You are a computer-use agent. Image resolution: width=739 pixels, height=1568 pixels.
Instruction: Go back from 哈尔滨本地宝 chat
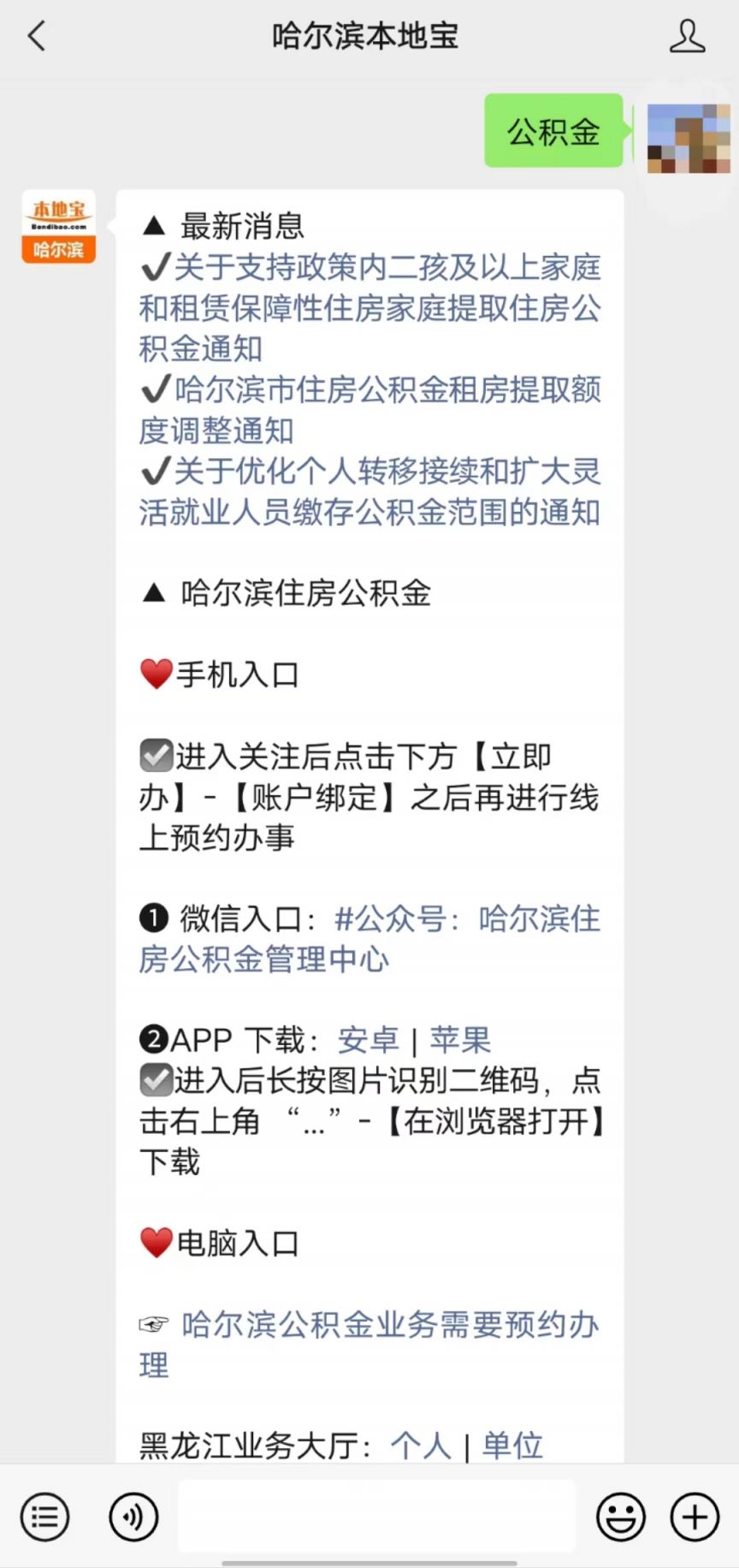click(x=36, y=37)
